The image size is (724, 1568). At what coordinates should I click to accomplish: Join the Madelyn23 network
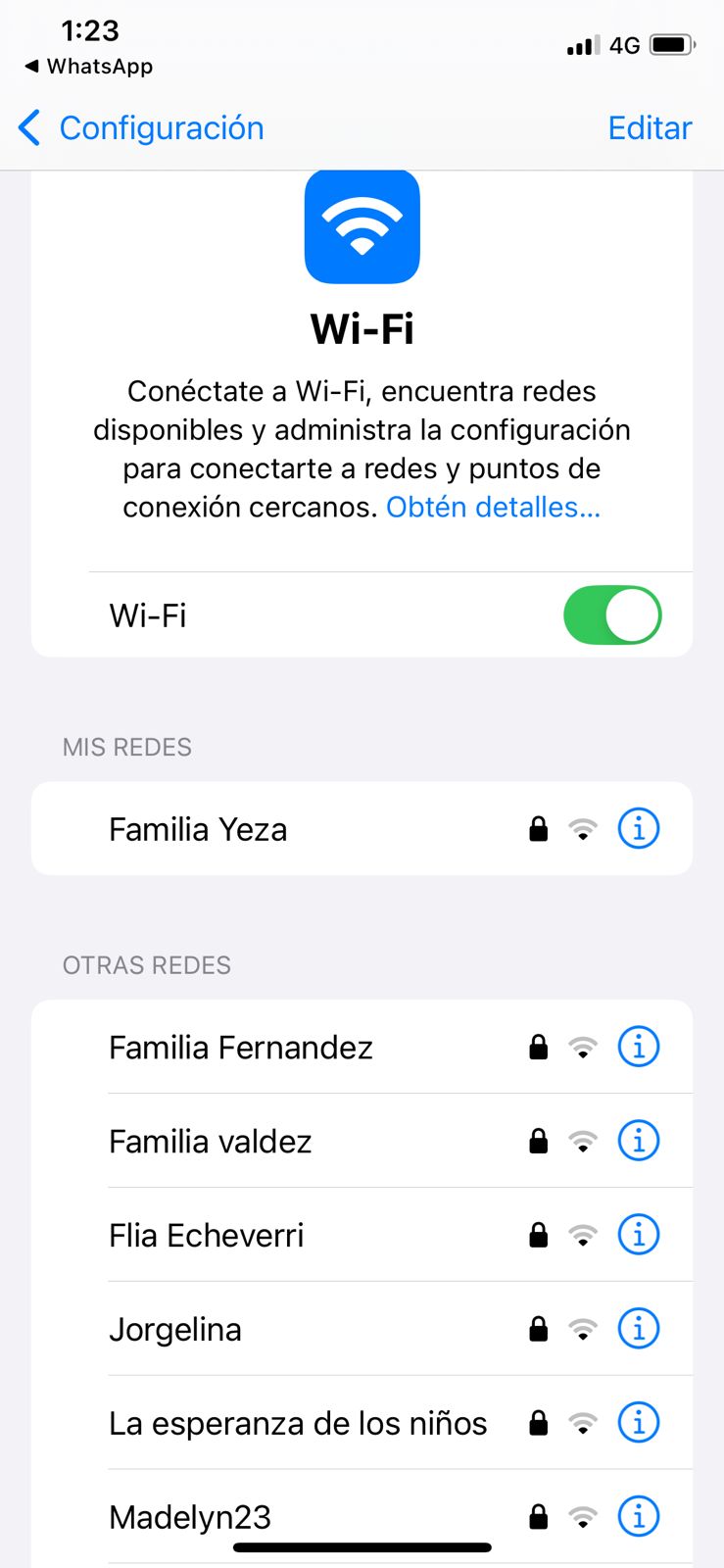(x=190, y=1516)
